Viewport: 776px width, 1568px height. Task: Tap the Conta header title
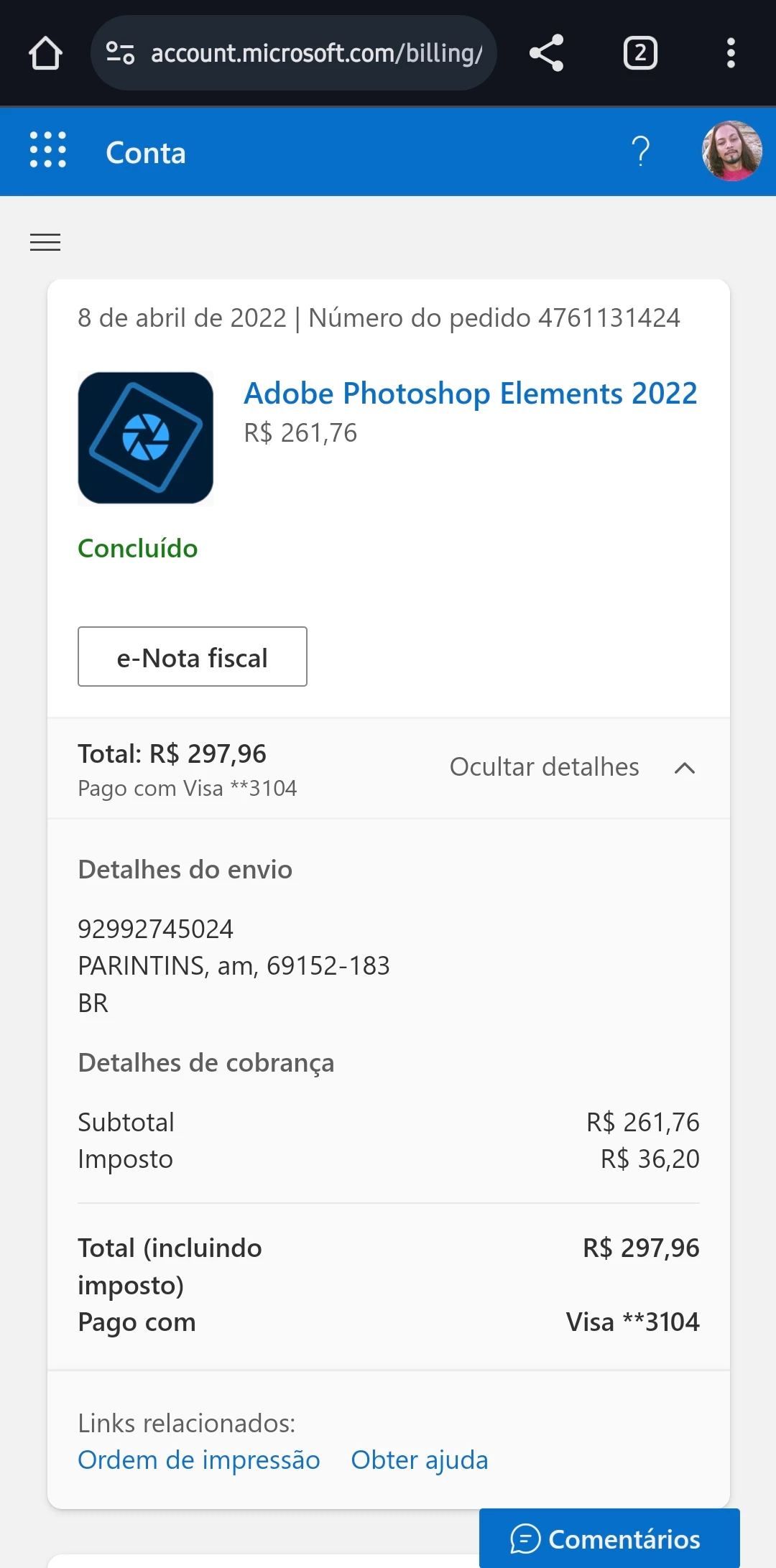coord(146,153)
